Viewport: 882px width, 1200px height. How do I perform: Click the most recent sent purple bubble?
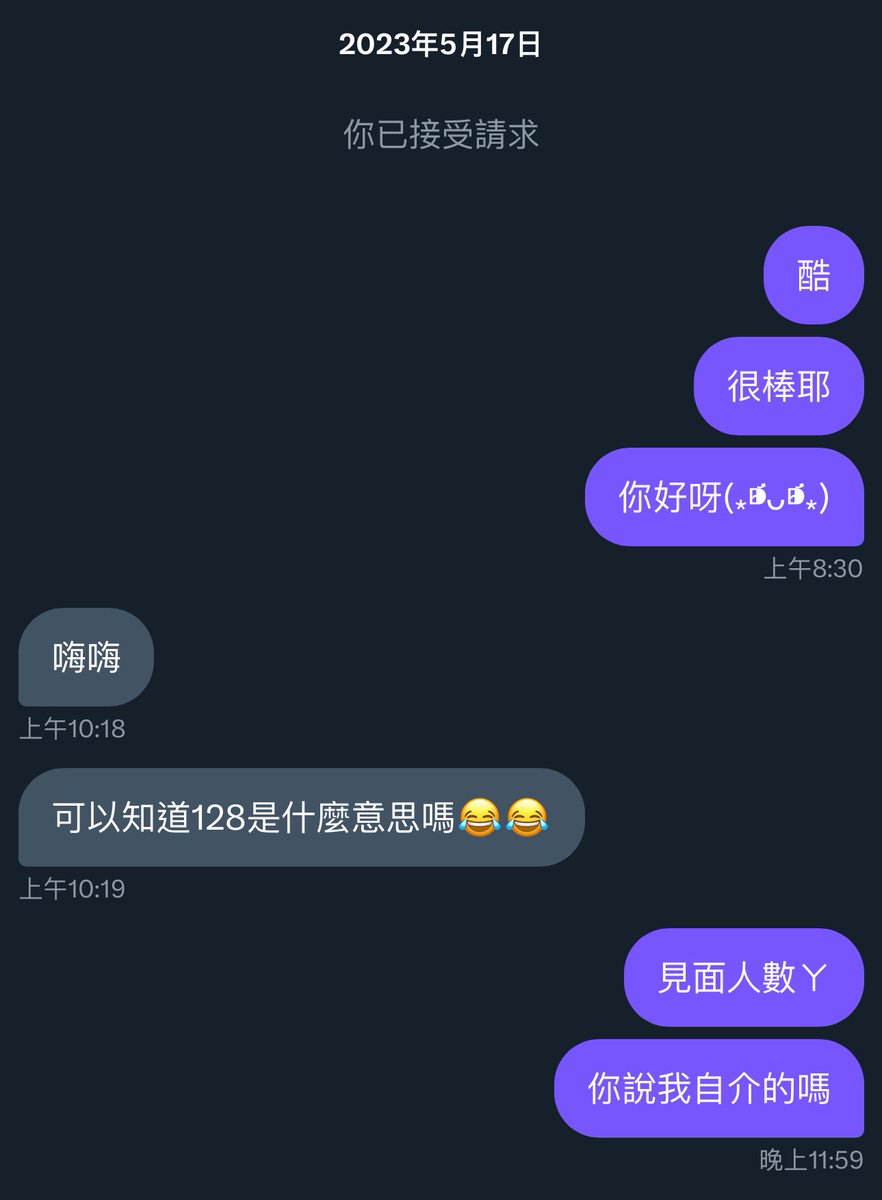point(709,1089)
